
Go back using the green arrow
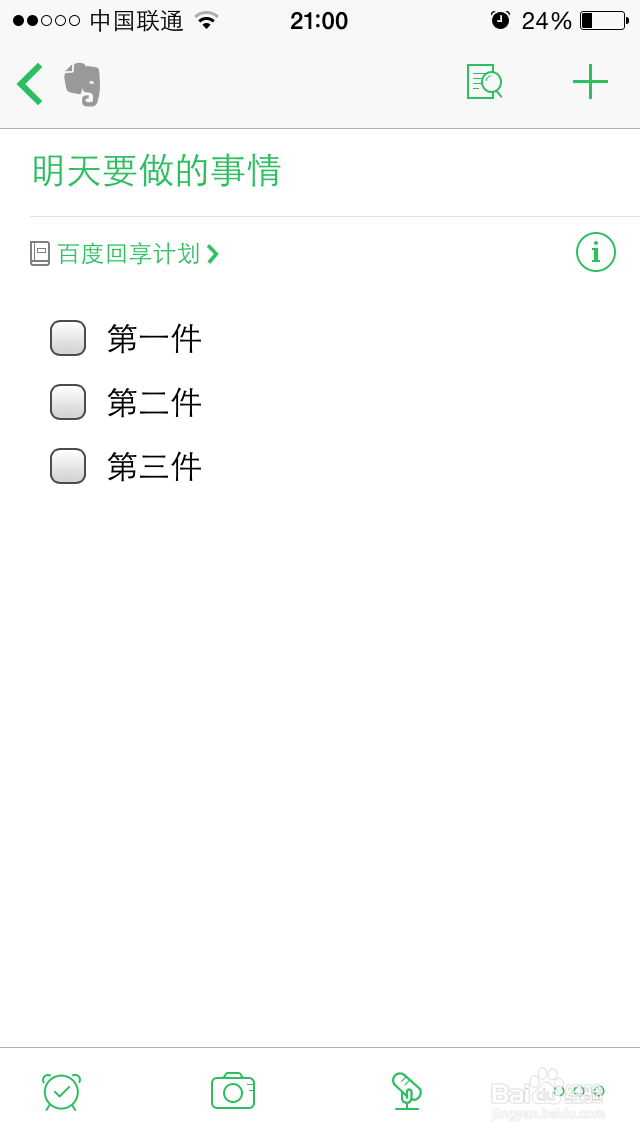click(30, 83)
